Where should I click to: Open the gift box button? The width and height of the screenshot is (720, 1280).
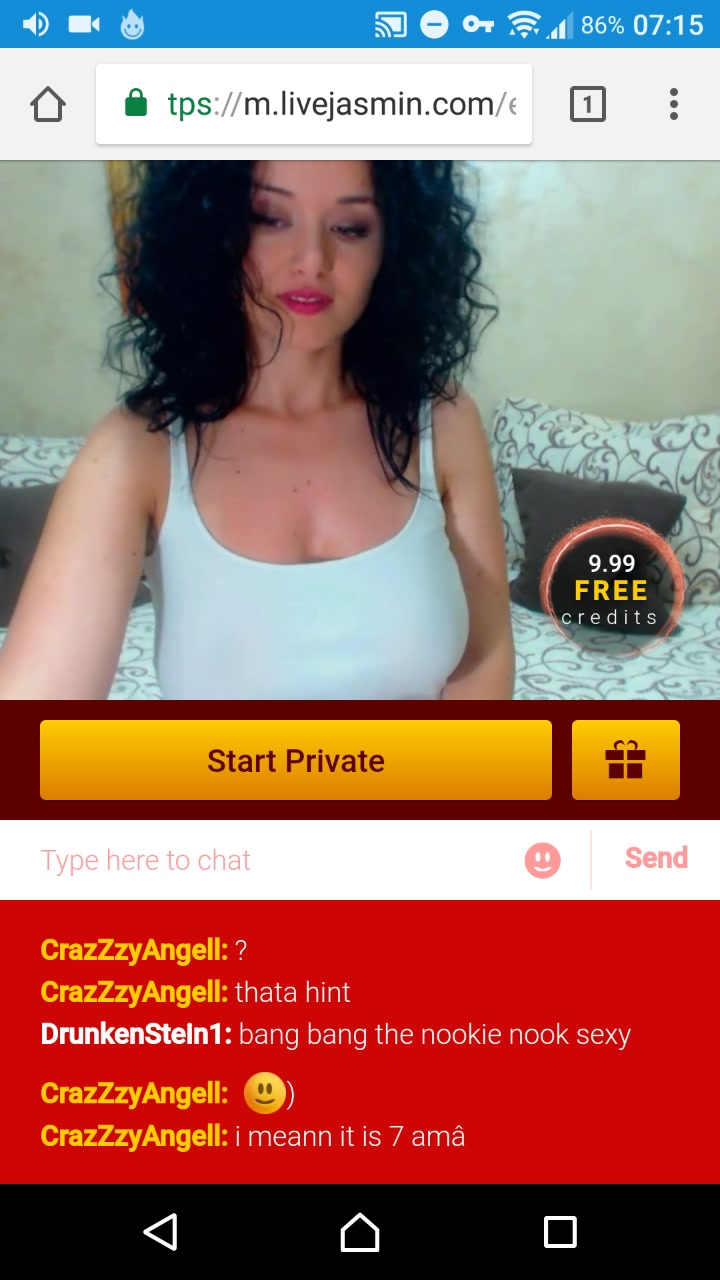pos(626,760)
